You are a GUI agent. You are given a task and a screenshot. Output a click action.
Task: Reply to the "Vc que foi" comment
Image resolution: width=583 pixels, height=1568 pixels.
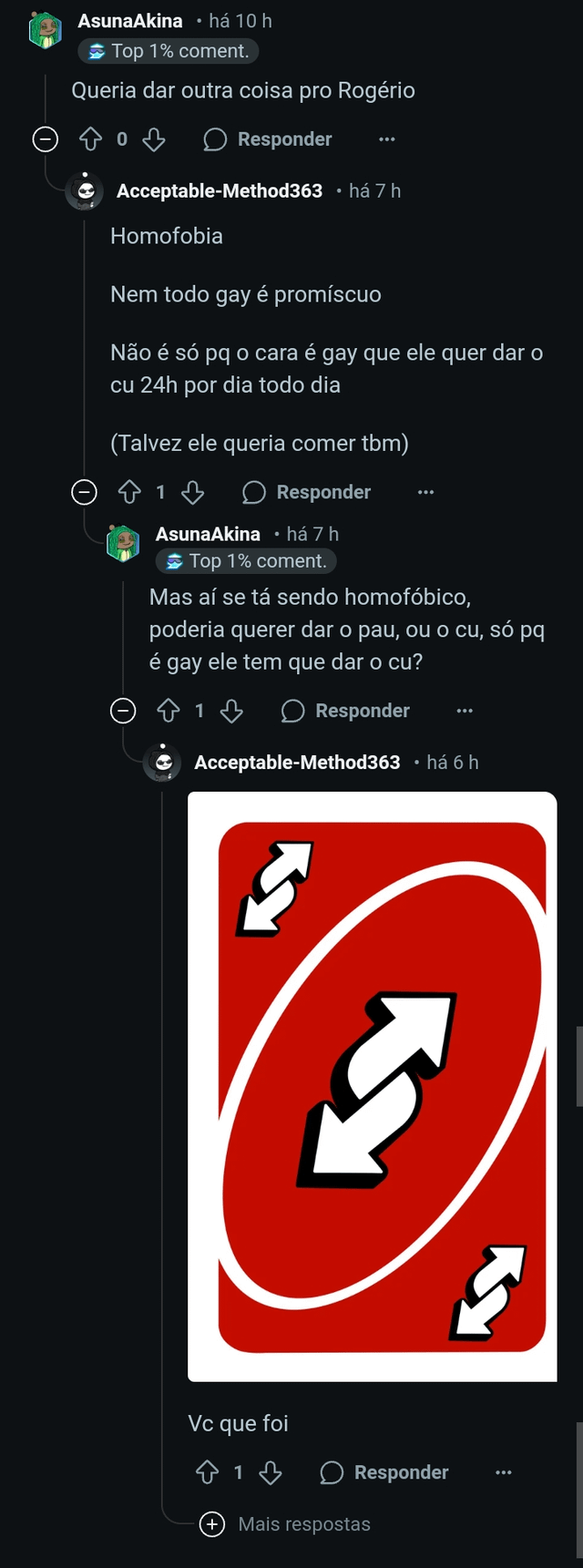pyautogui.click(x=384, y=1472)
